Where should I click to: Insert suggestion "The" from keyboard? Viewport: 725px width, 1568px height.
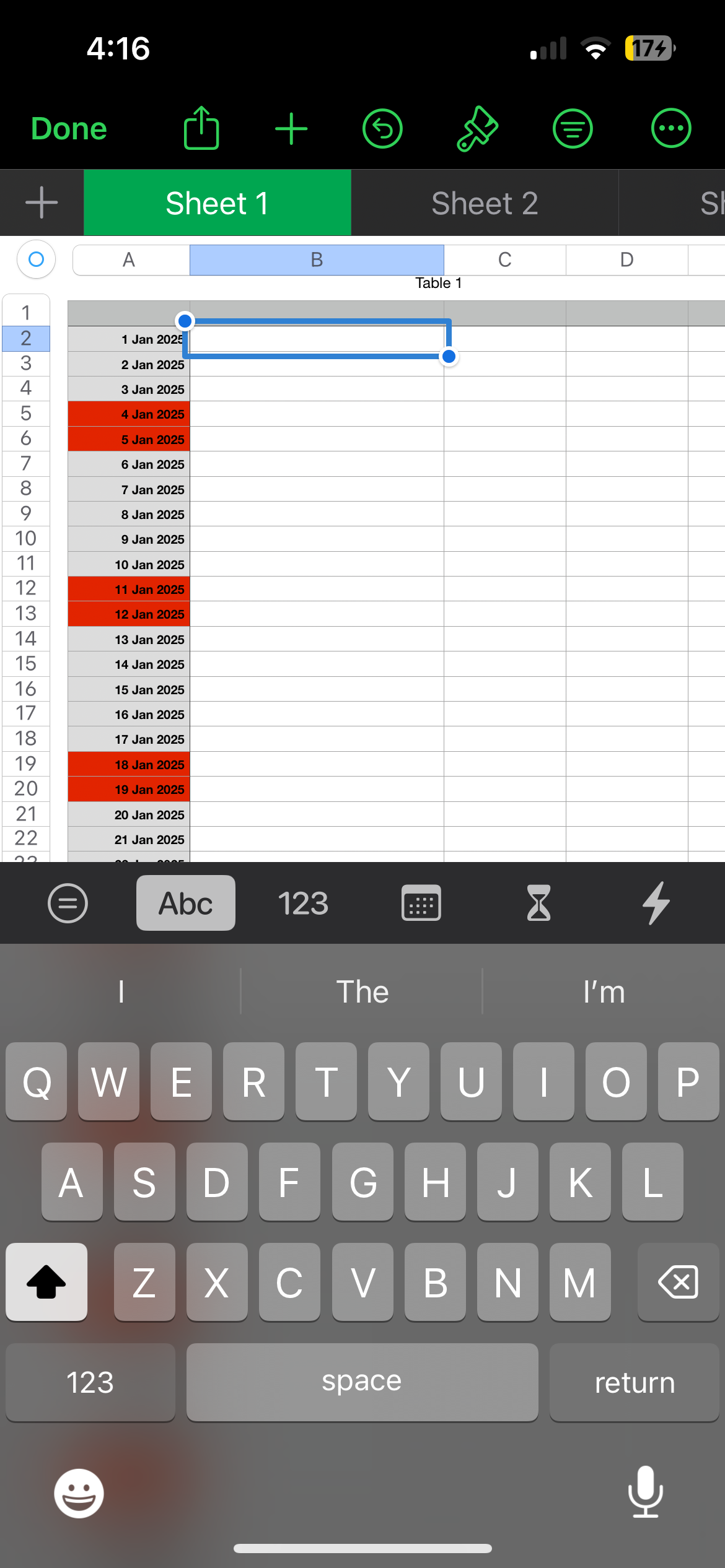coord(362,991)
